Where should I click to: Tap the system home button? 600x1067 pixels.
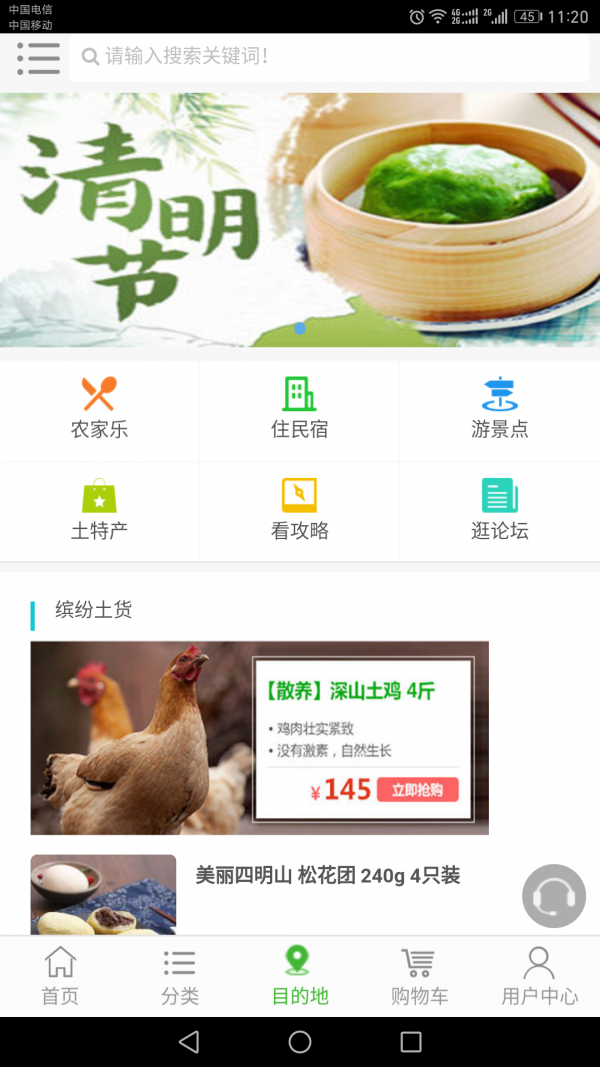click(300, 1042)
